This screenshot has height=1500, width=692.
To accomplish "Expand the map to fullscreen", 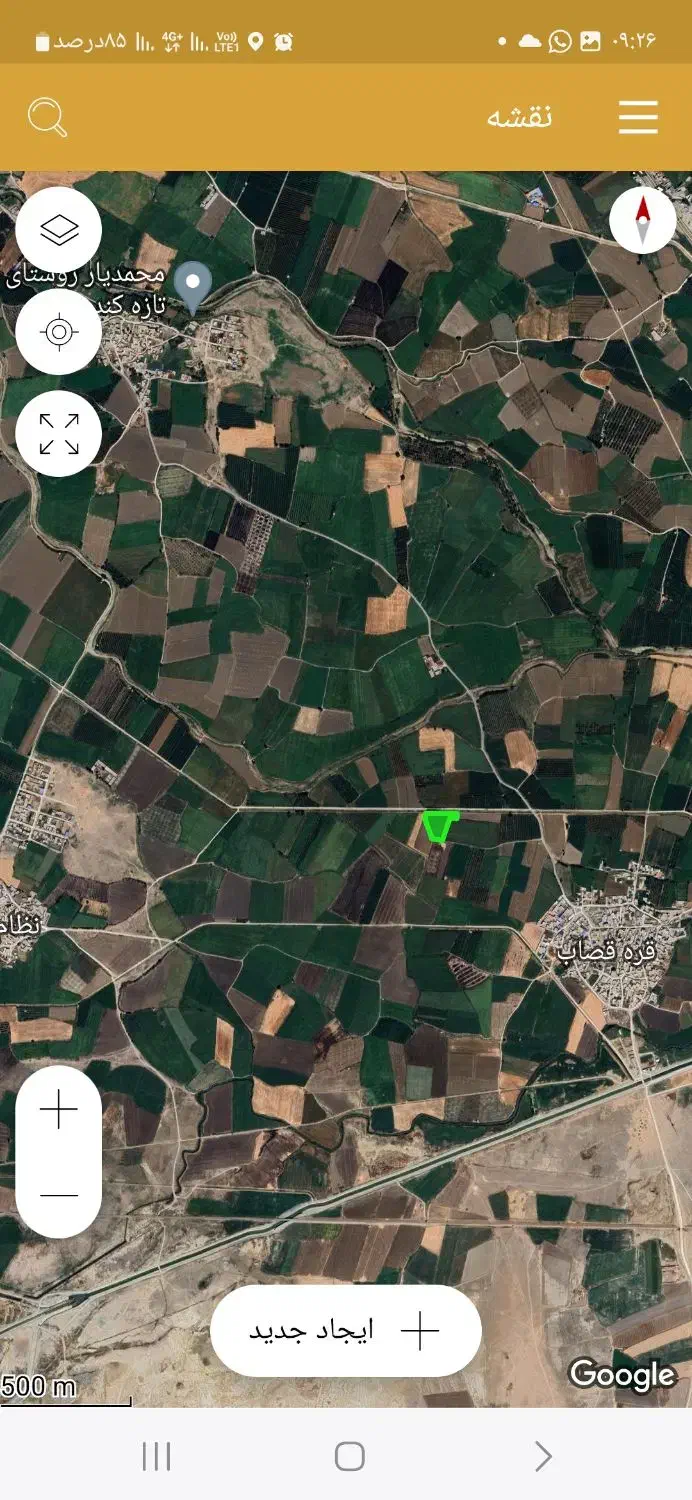I will [x=59, y=434].
